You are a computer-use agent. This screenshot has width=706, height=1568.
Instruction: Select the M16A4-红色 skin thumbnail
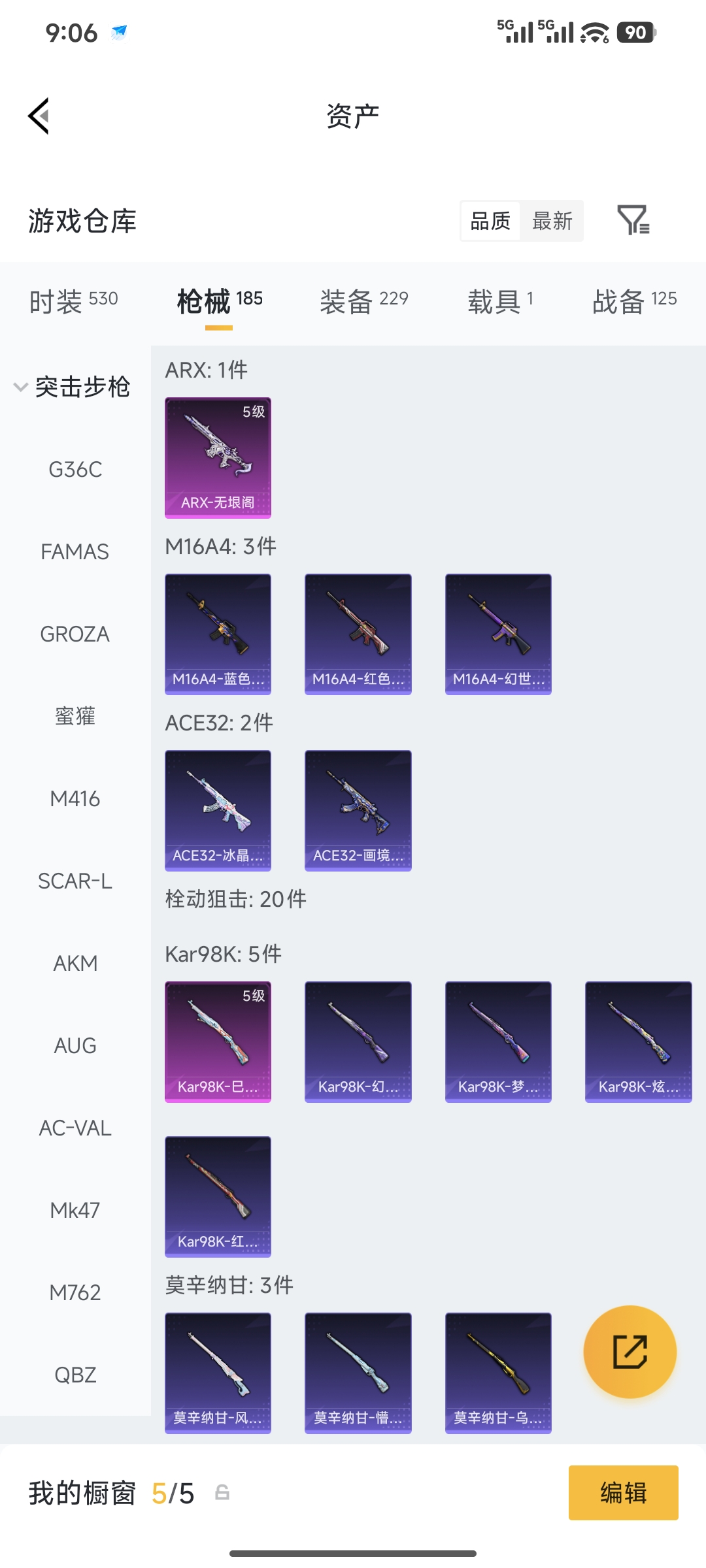[358, 634]
